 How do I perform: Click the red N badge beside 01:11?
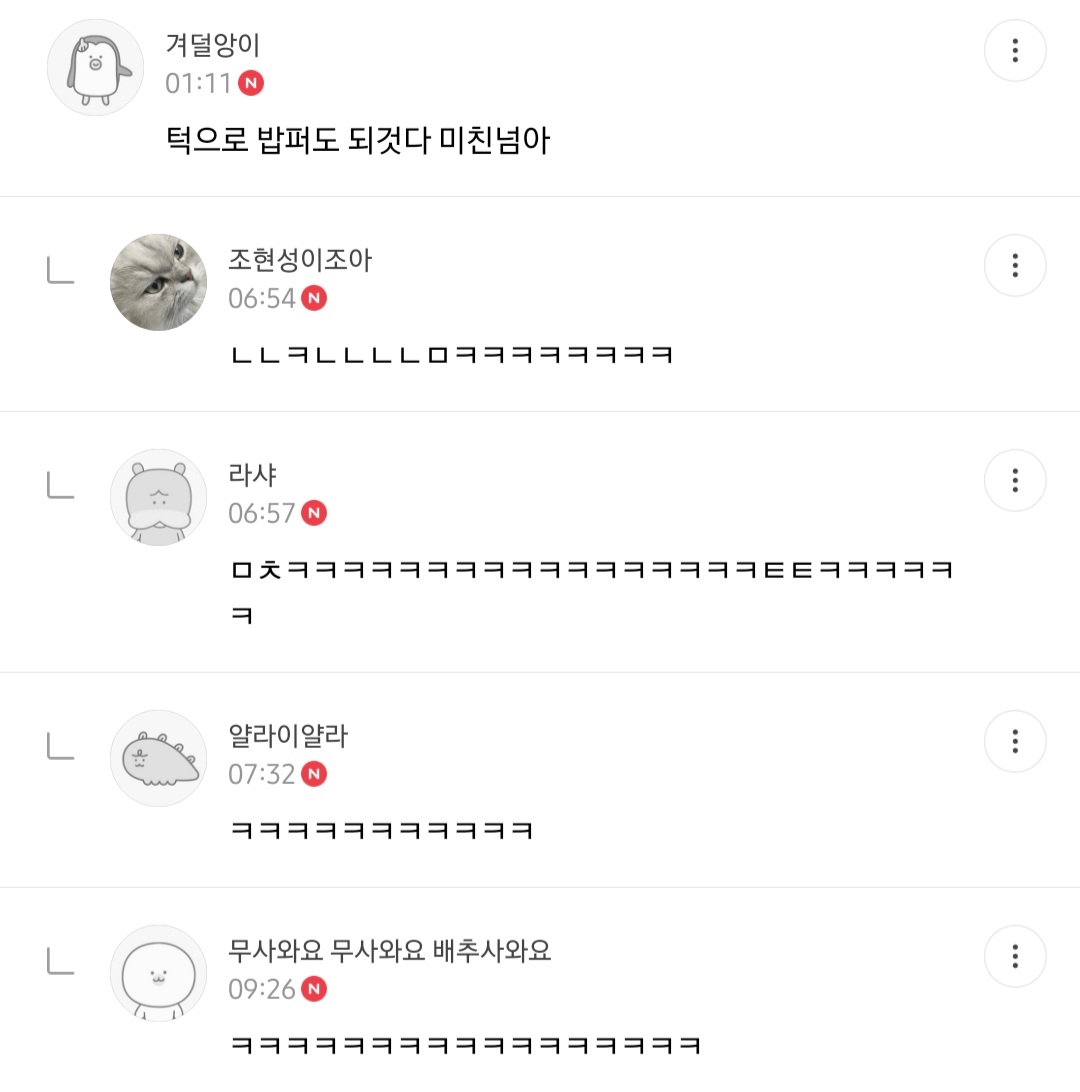coord(251,84)
